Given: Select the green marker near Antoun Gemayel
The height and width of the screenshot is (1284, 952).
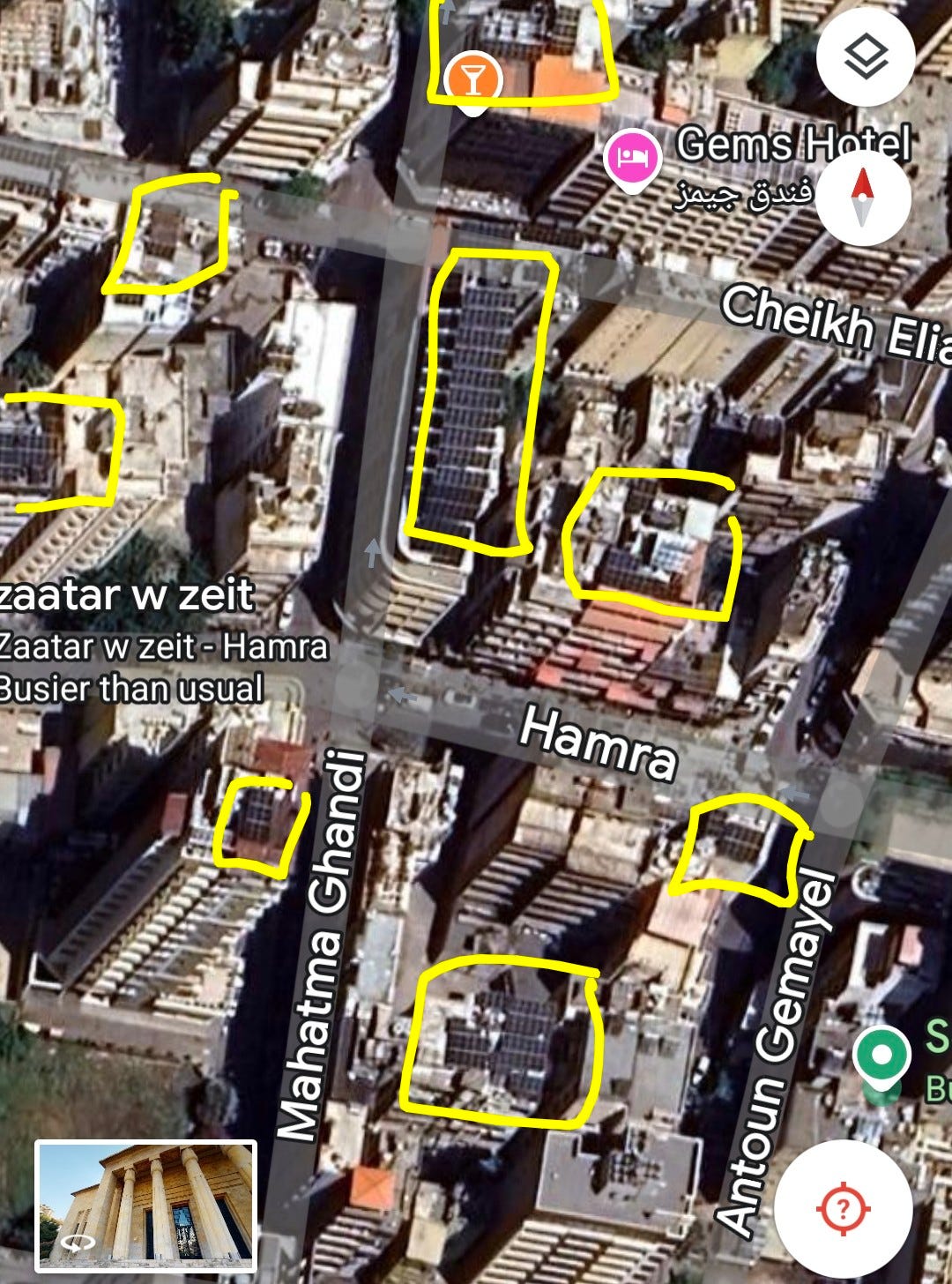Looking at the screenshot, I should pos(881,1056).
